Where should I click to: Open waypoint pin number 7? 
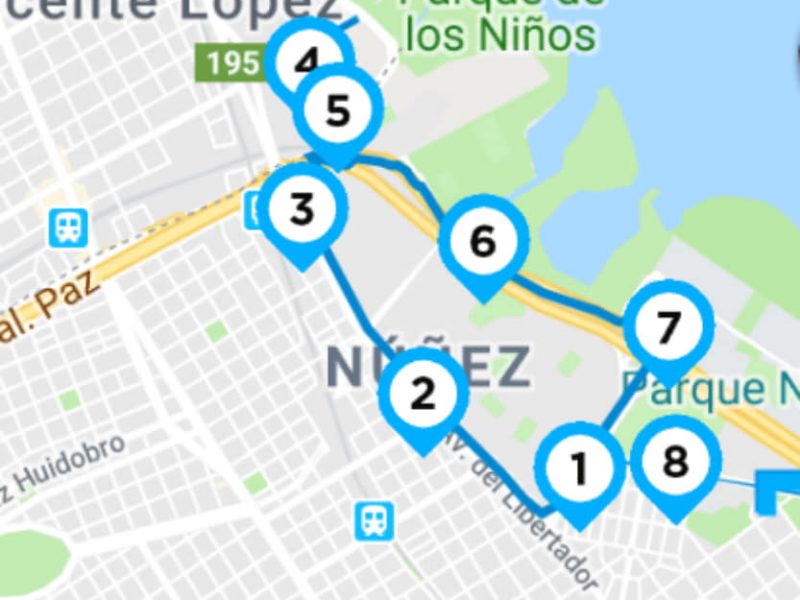(x=668, y=327)
